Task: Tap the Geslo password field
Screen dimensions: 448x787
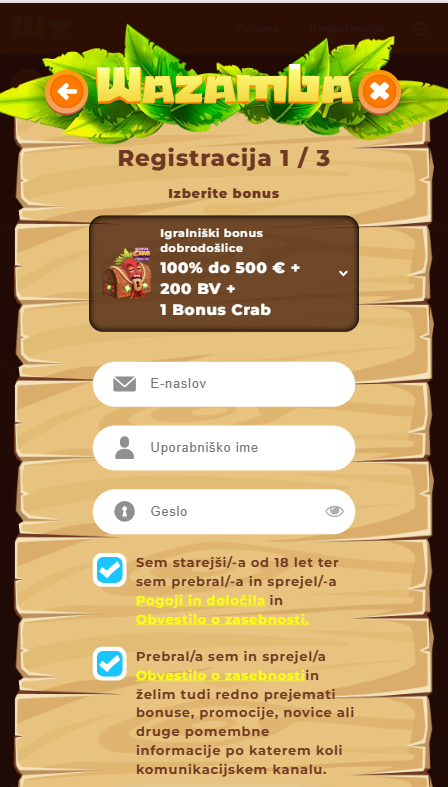Action: [224, 511]
